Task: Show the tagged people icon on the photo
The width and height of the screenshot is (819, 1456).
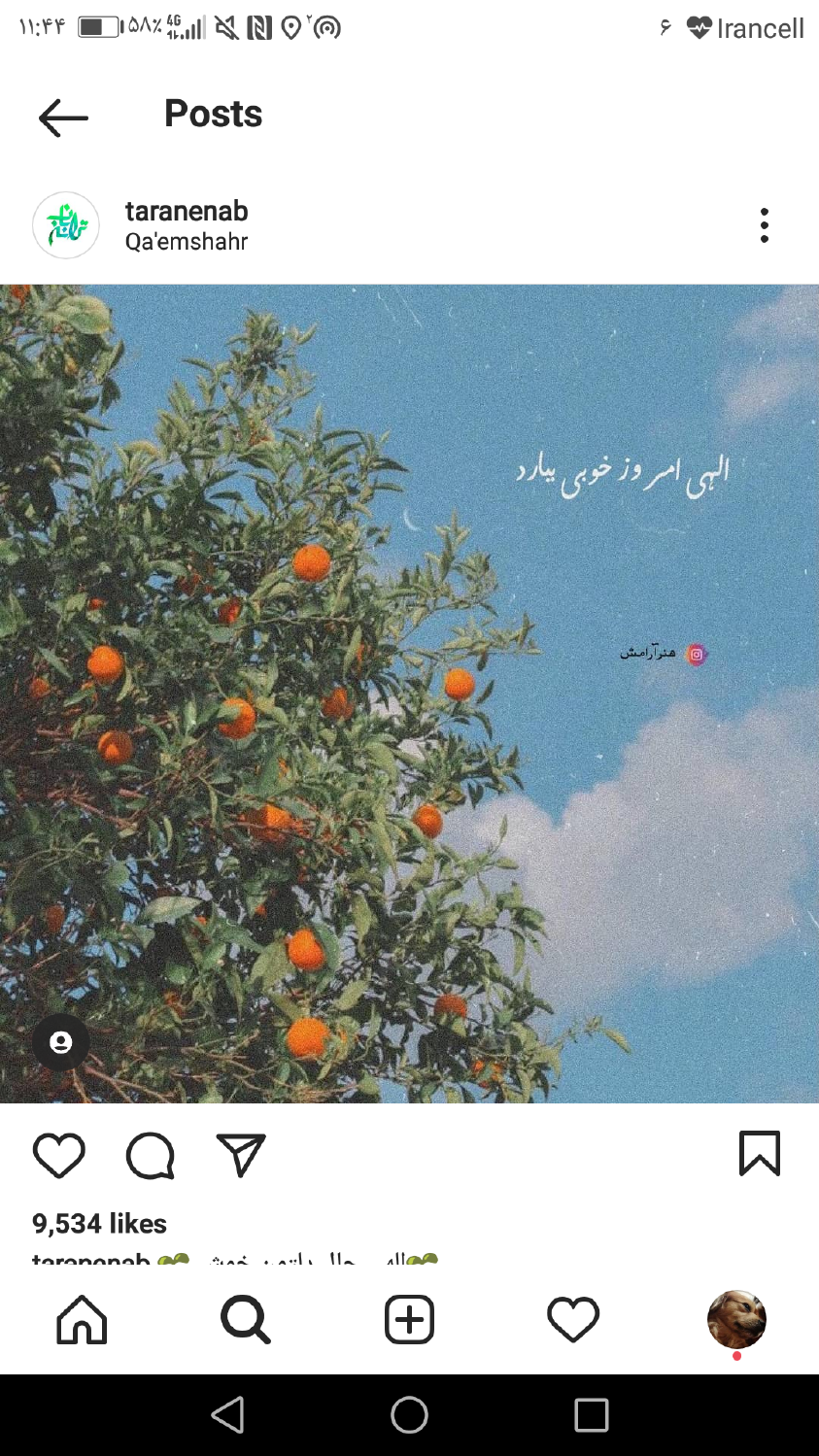Action: click(x=60, y=1043)
